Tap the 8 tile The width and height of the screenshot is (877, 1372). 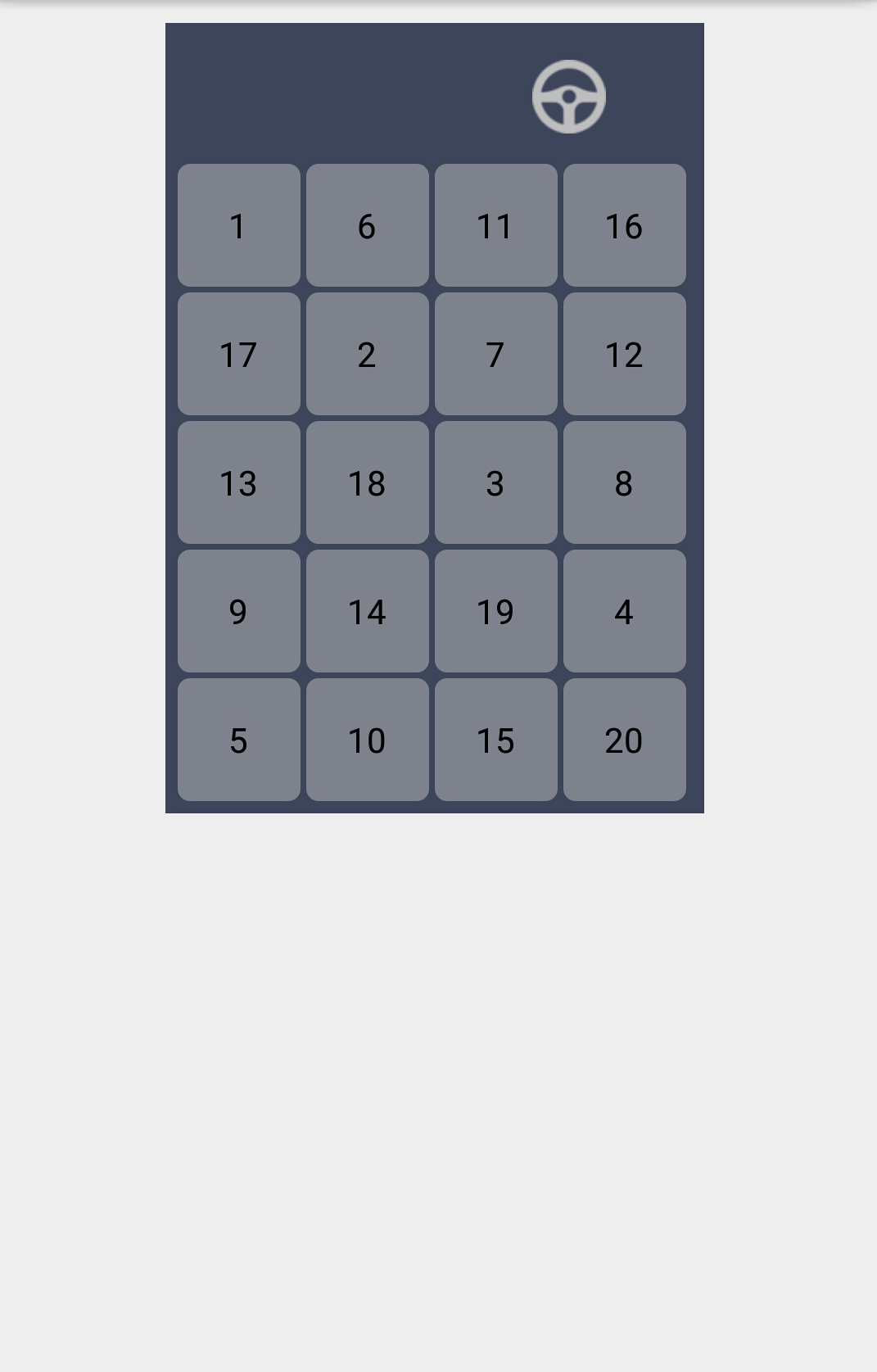[624, 483]
